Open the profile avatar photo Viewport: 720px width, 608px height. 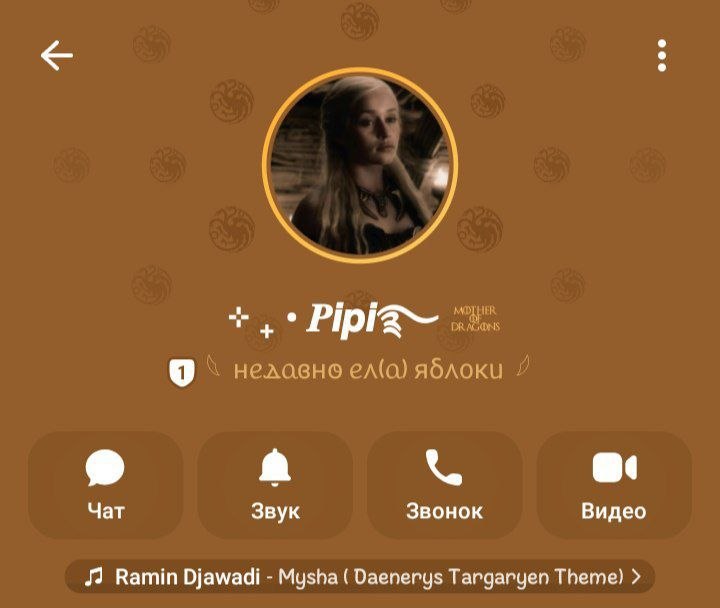(360, 165)
